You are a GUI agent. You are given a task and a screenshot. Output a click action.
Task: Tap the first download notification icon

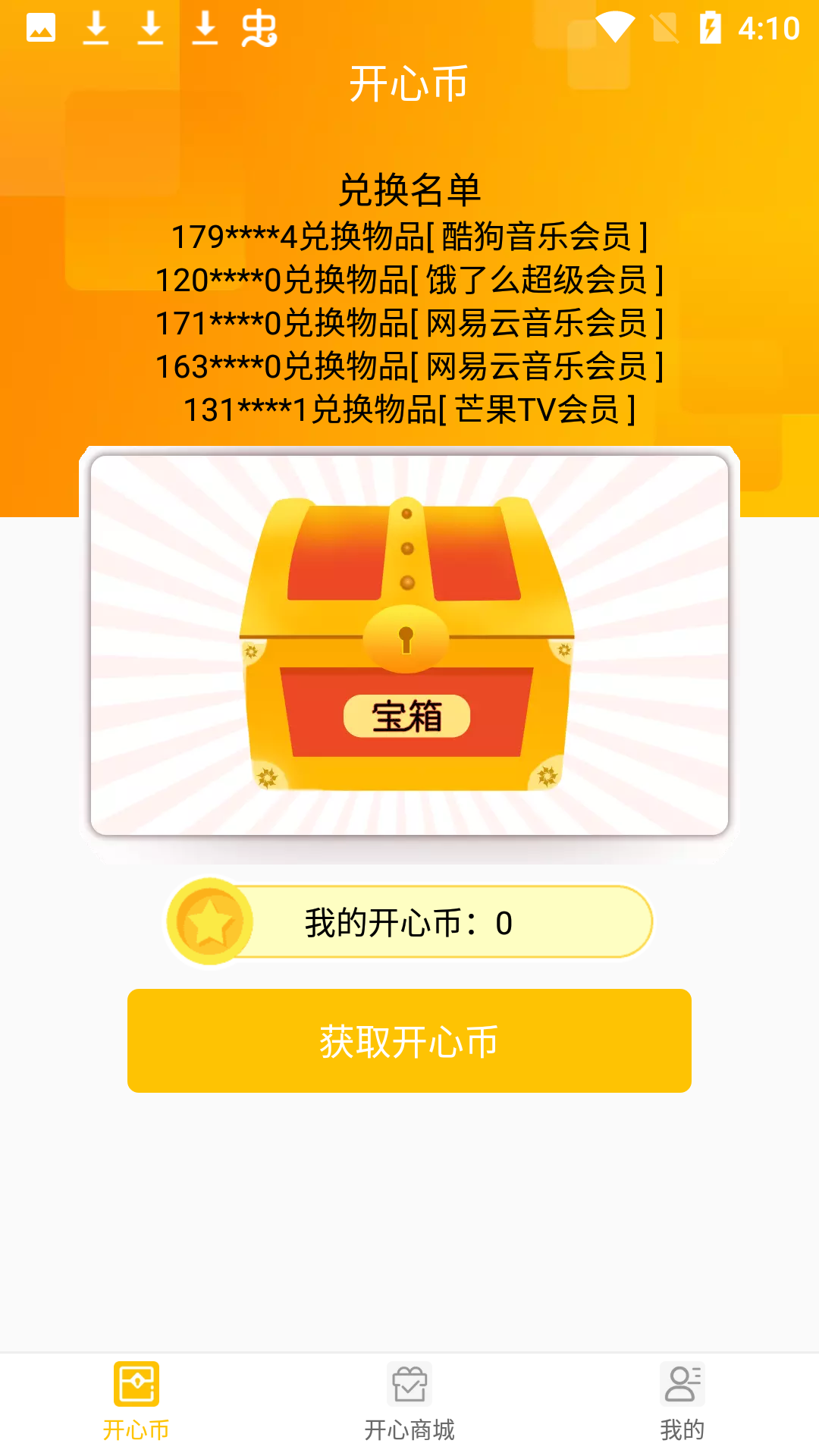(94, 27)
